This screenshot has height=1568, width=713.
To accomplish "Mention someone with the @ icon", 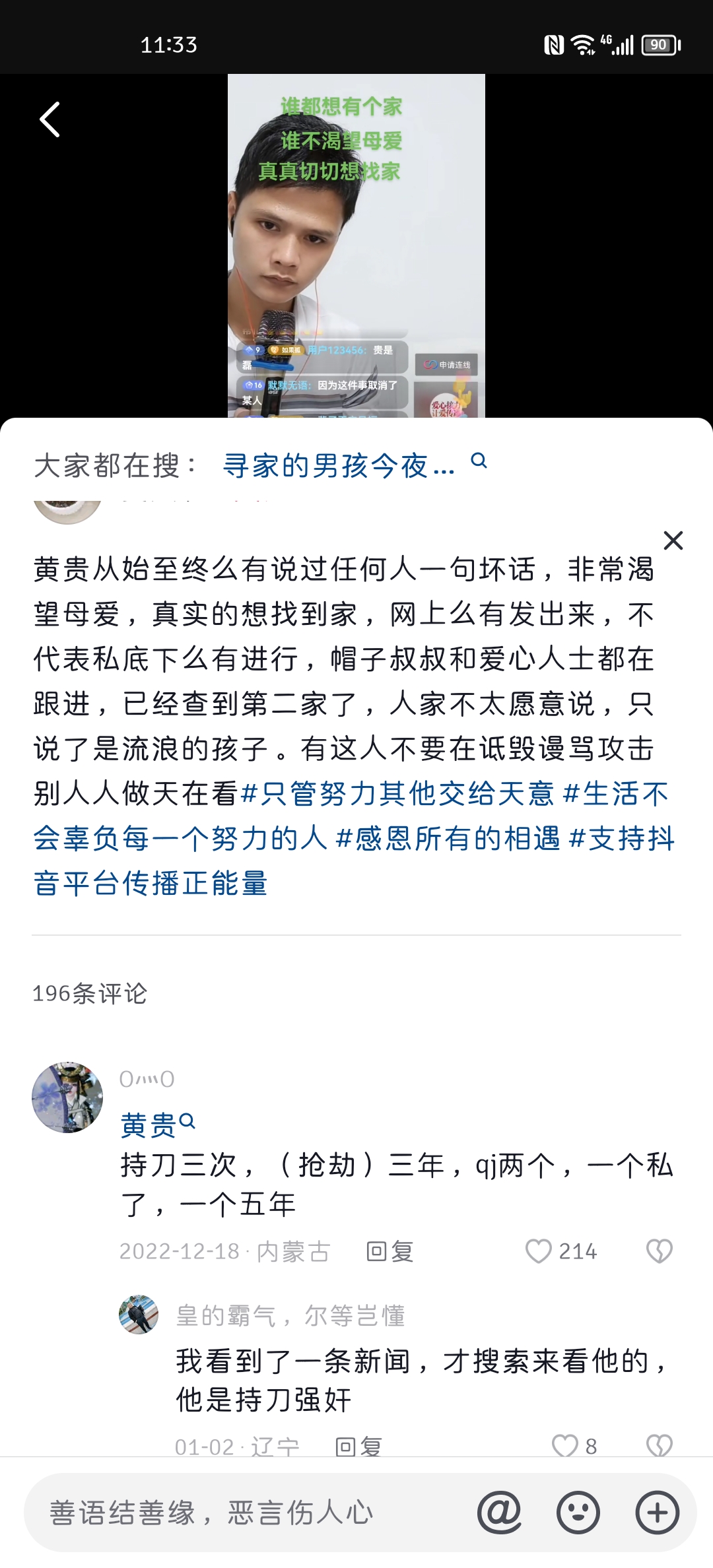I will (x=500, y=1513).
